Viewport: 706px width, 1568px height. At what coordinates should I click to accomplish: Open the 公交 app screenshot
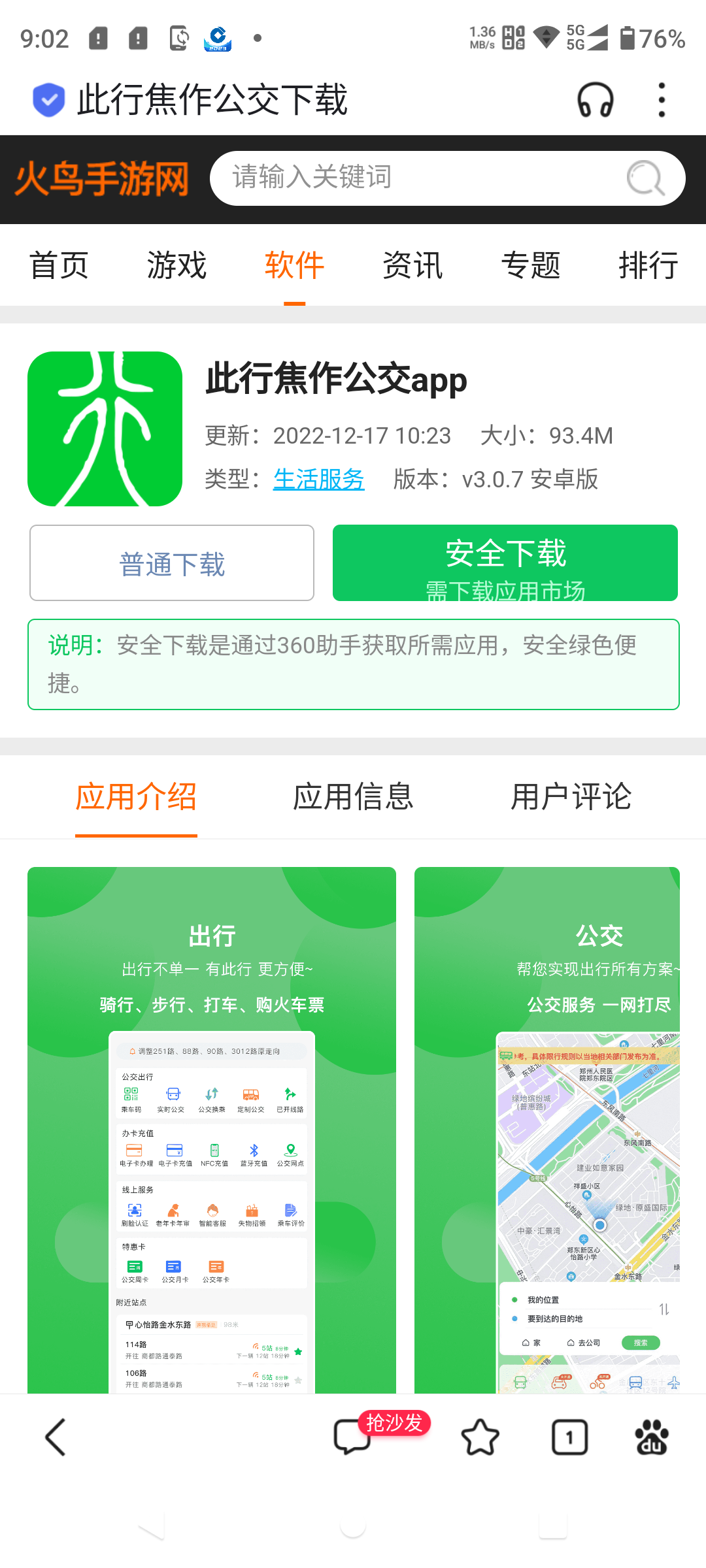click(x=547, y=1130)
